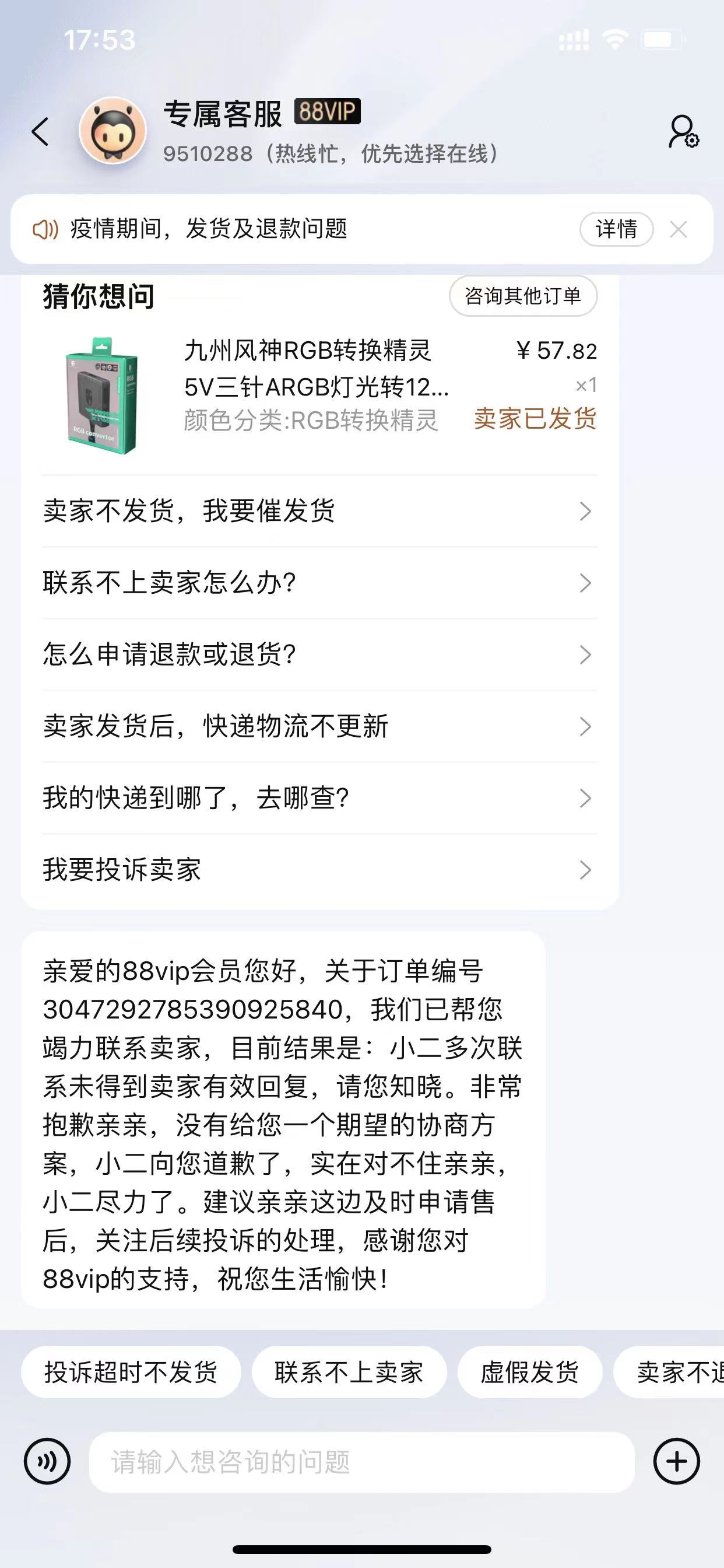Select the 联系不上卖家 quick chip
This screenshot has height=1568, width=724.
click(x=349, y=1372)
